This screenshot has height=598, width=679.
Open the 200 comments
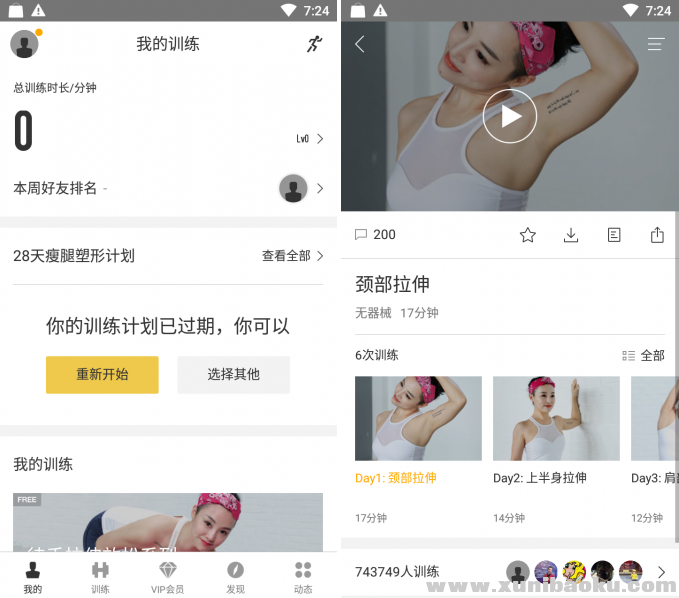[375, 235]
